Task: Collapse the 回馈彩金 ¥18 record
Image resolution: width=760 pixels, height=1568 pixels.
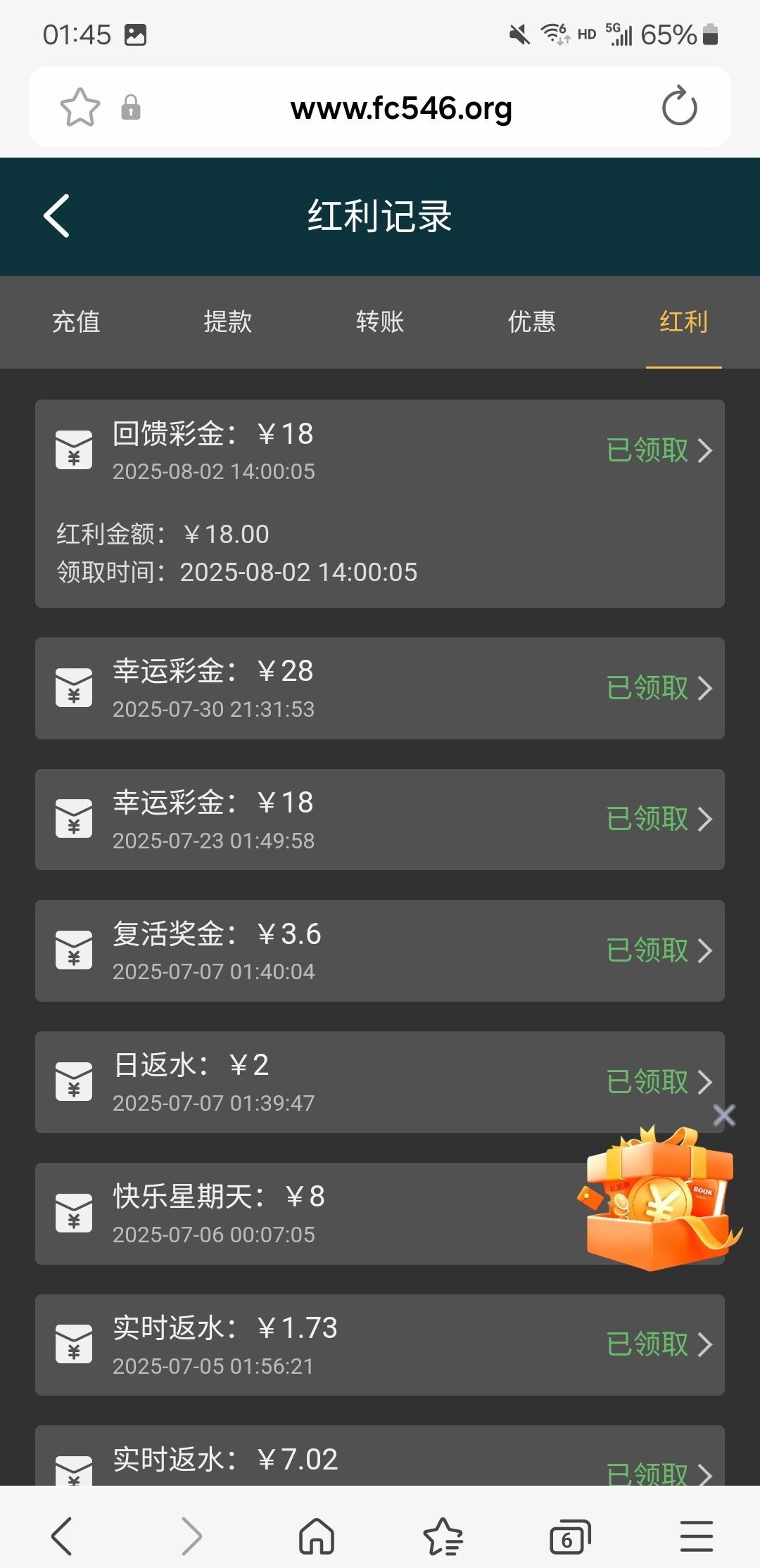Action: tap(659, 450)
